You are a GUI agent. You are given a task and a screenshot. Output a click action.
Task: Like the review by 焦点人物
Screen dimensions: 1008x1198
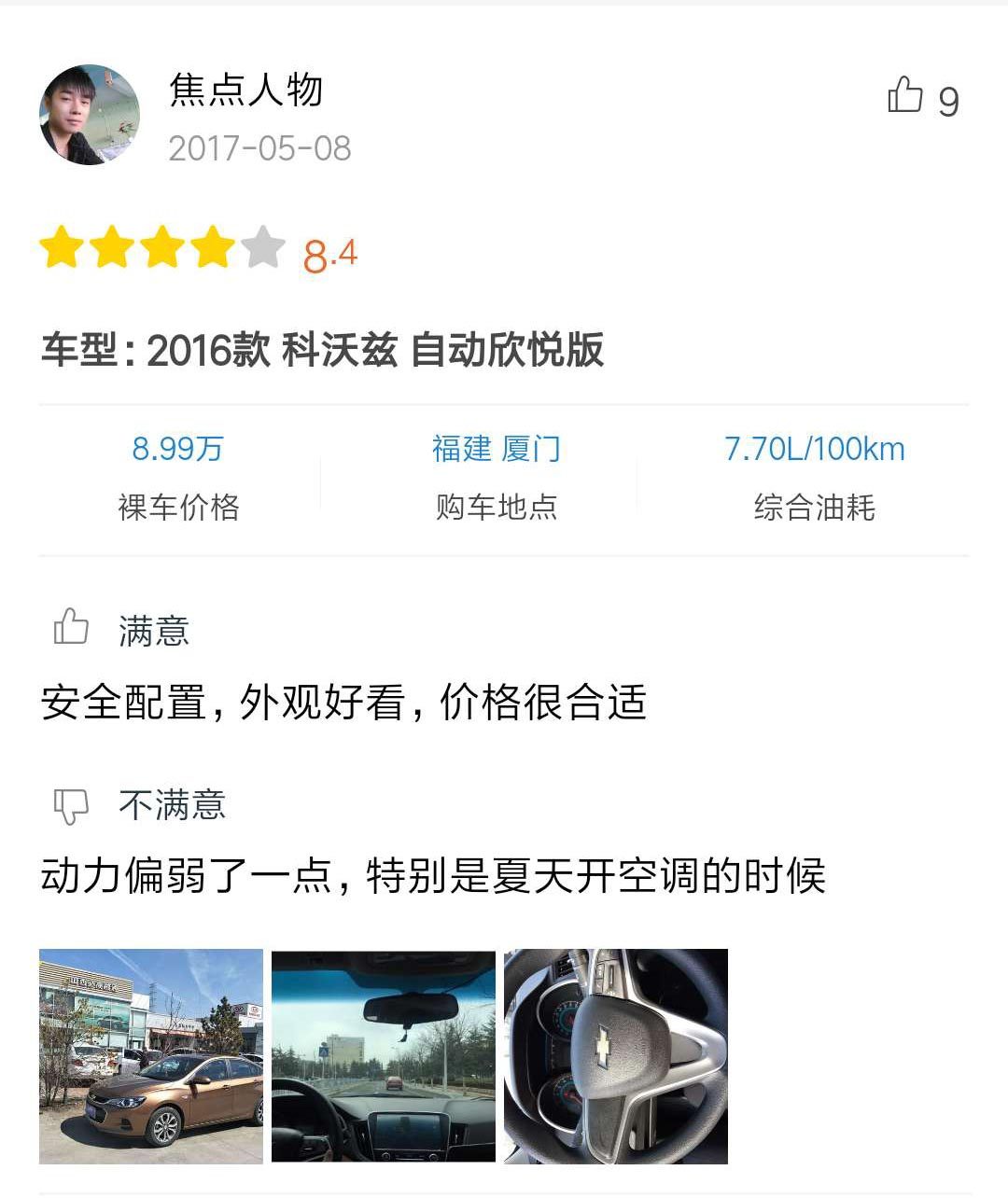click(905, 95)
